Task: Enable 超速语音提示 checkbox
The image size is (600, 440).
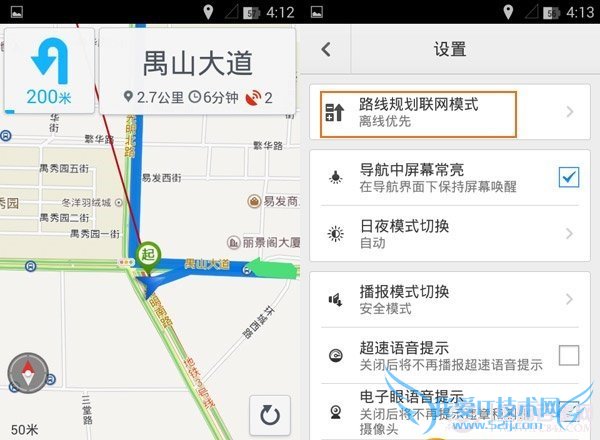Action: (568, 355)
